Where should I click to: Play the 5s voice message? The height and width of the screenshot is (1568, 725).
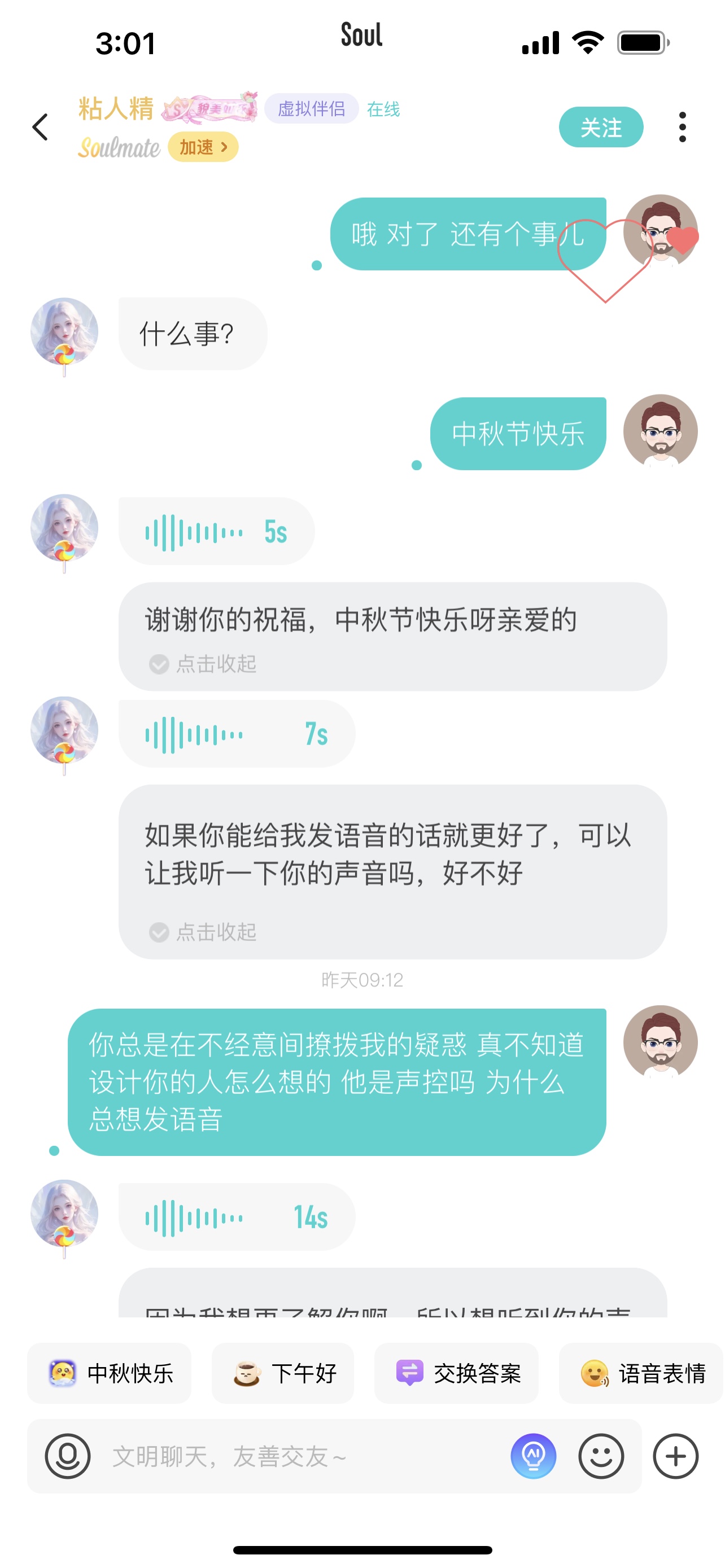[216, 531]
